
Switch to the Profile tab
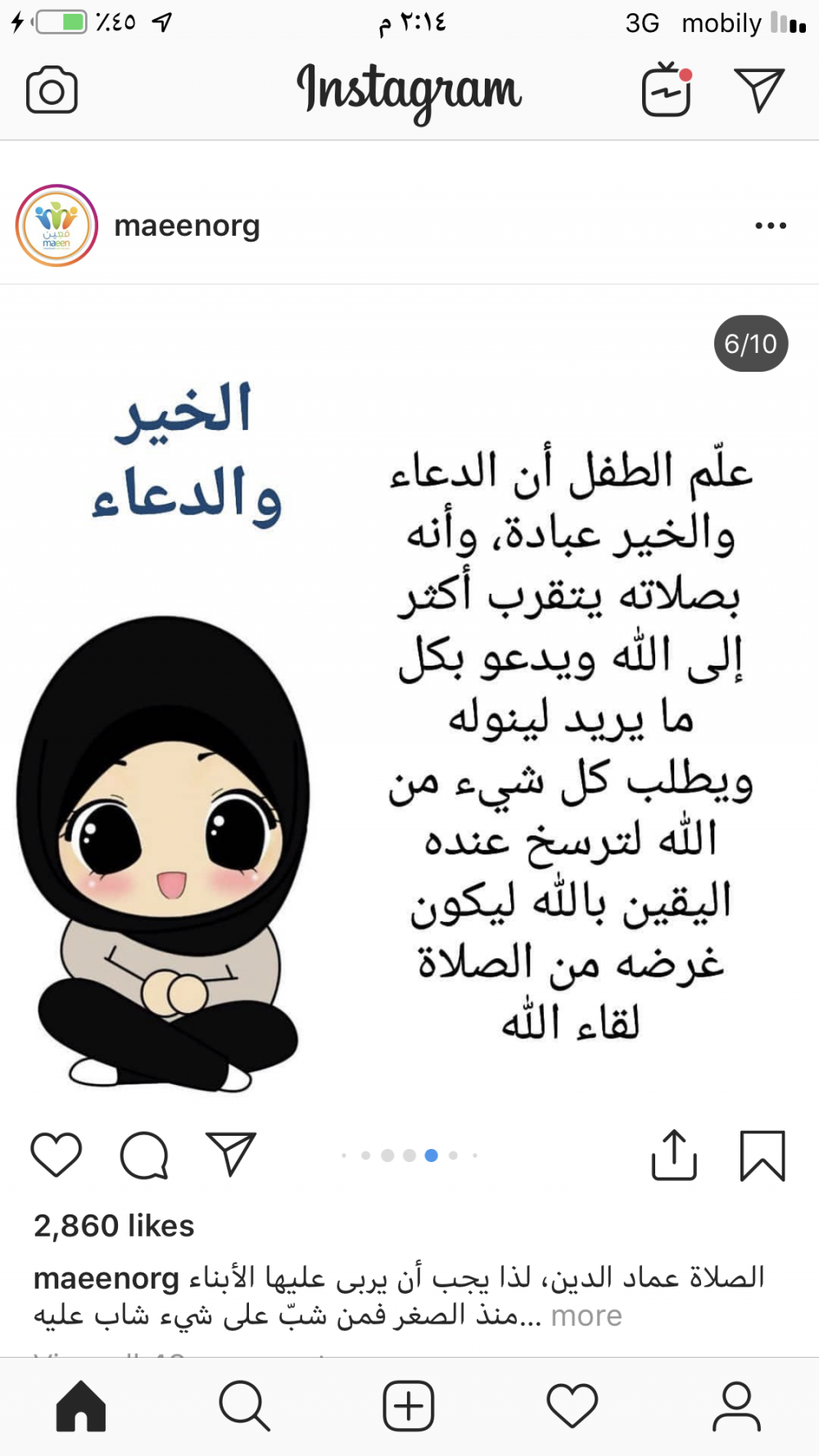pyautogui.click(x=736, y=1406)
